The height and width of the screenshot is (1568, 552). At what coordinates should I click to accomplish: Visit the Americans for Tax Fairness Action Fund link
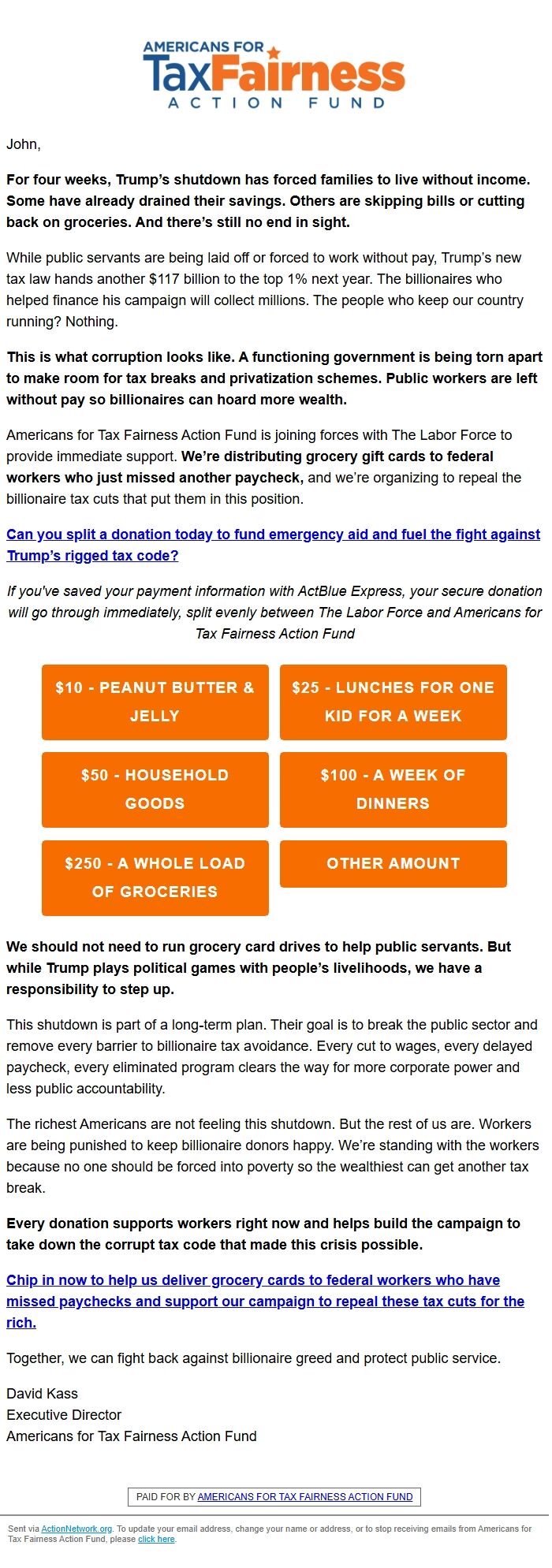pyautogui.click(x=305, y=1496)
